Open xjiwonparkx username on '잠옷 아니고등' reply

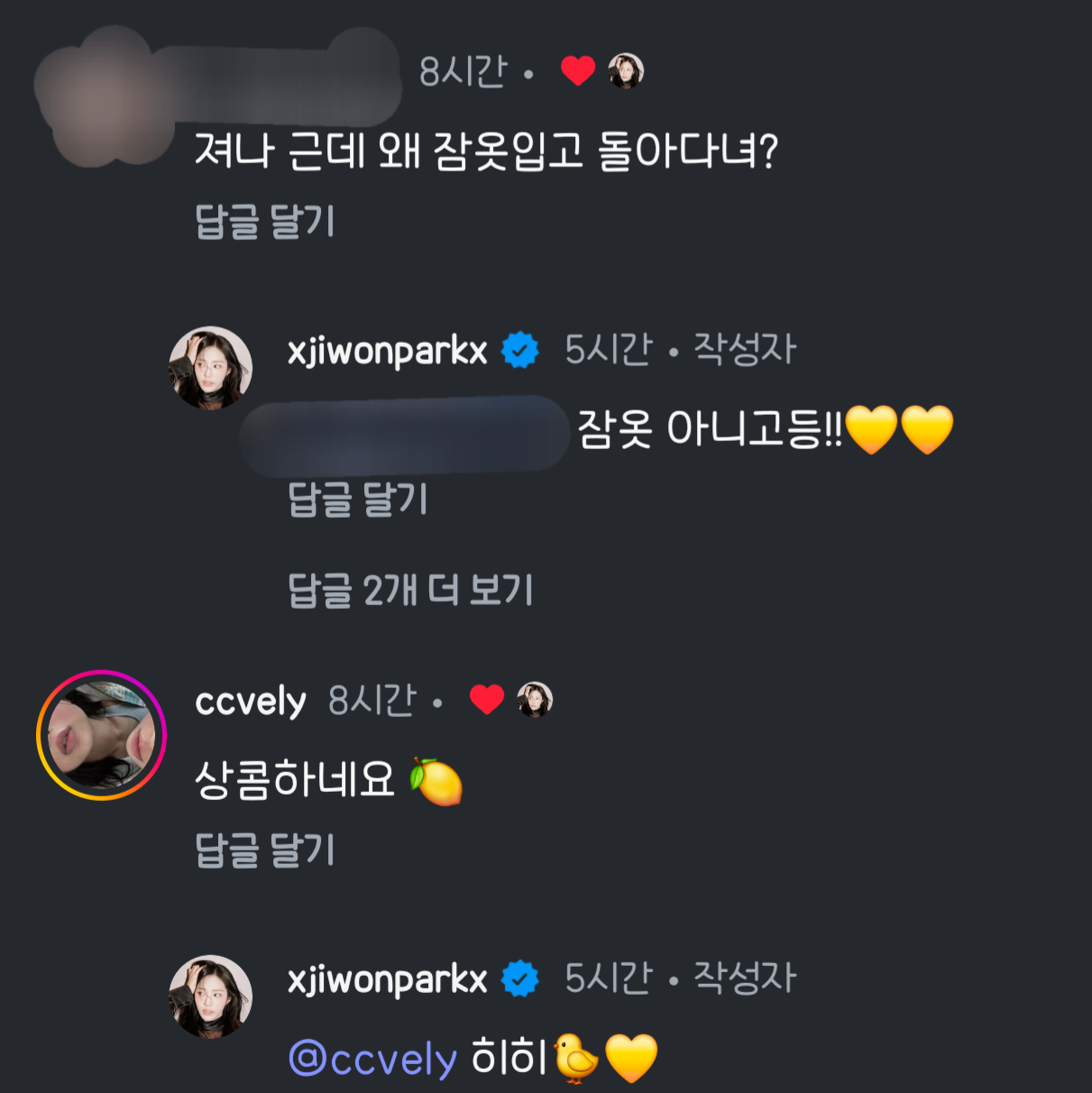387,350
